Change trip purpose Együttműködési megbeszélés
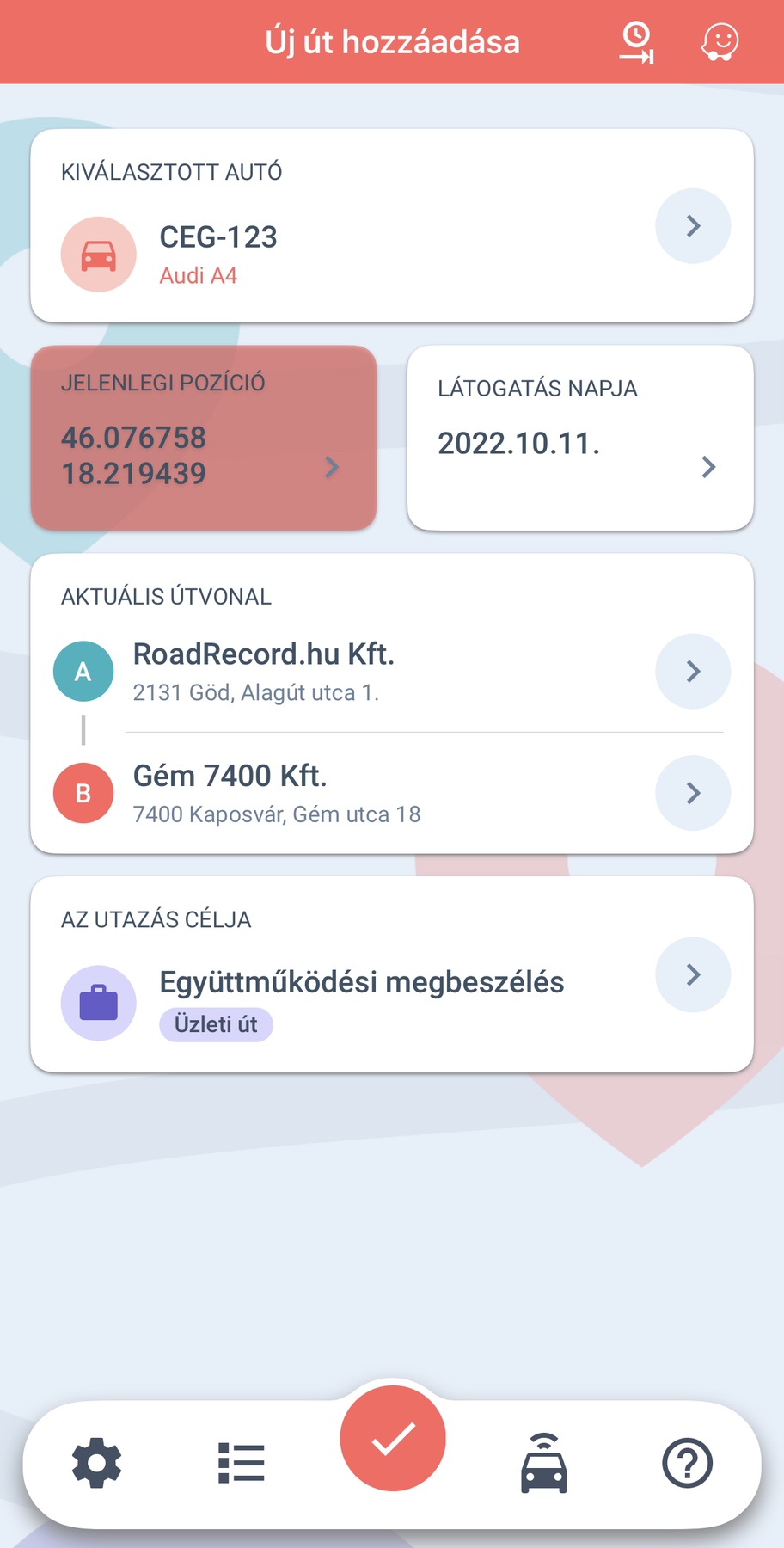Screen dimensions: 784x1548 click(693, 974)
